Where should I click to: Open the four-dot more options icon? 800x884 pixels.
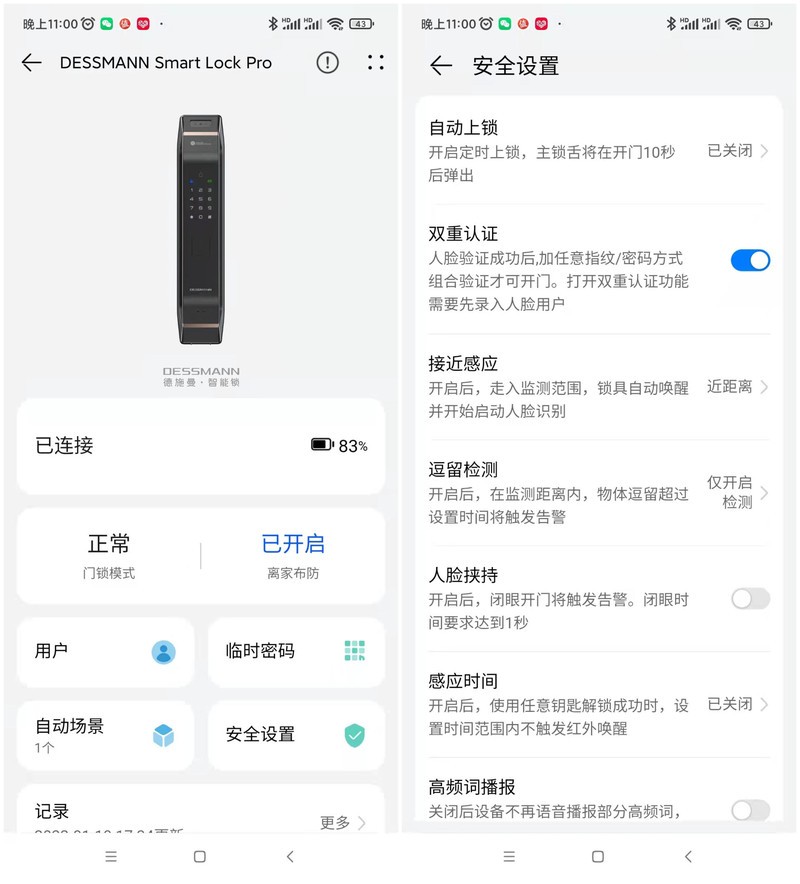click(375, 62)
